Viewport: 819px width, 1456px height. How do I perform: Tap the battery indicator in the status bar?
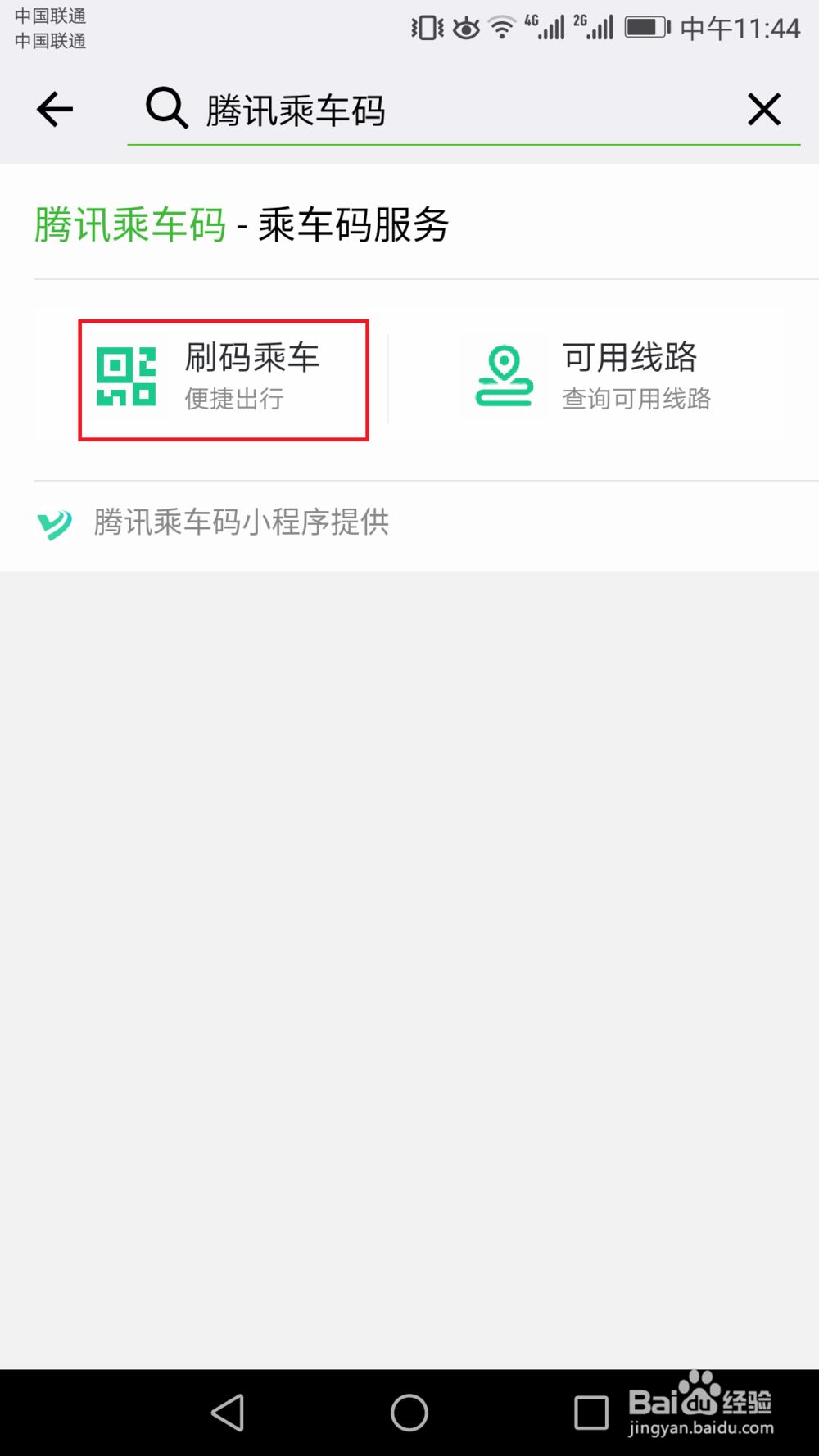645,27
